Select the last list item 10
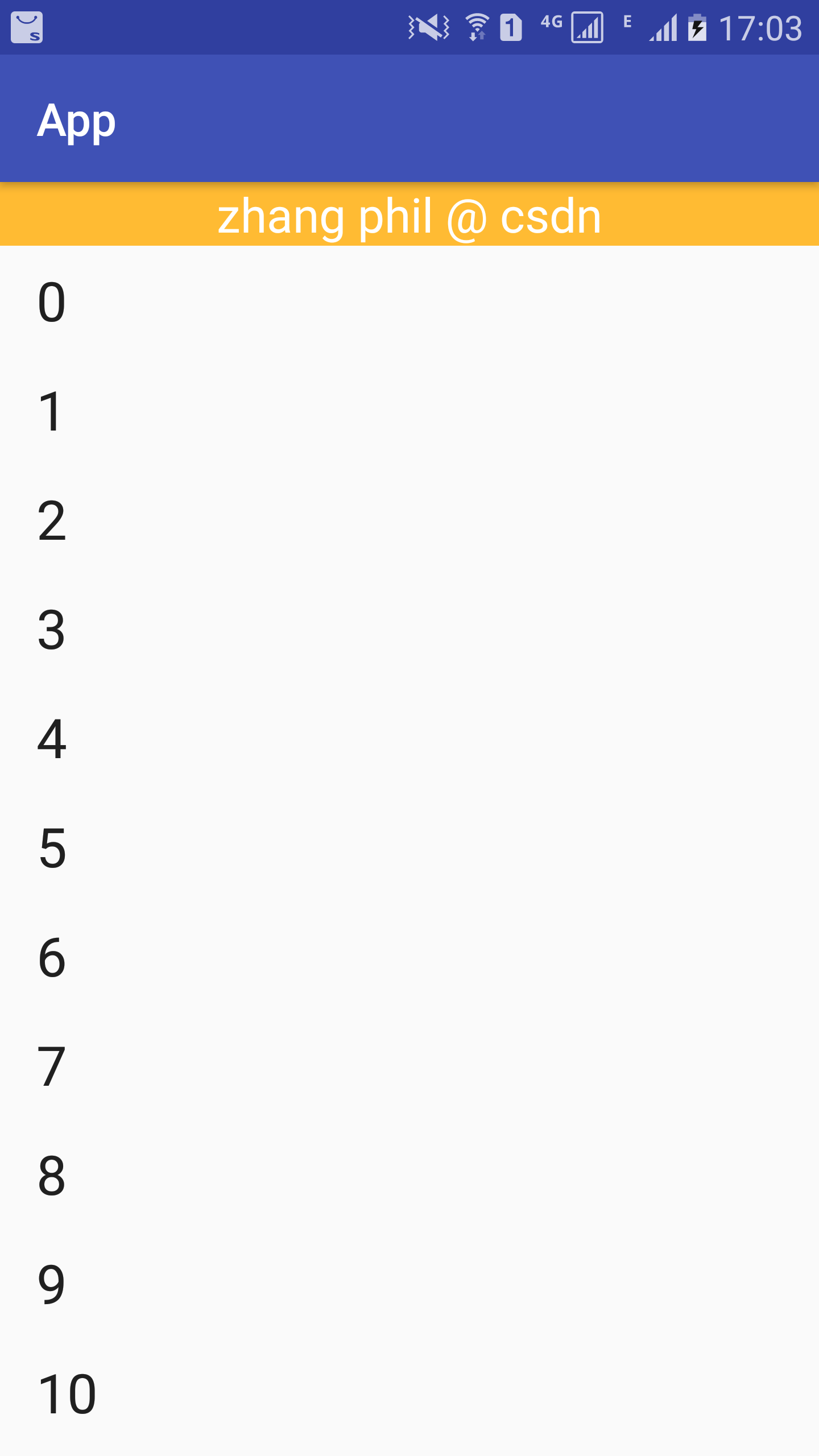The image size is (819, 1456). (67, 1396)
